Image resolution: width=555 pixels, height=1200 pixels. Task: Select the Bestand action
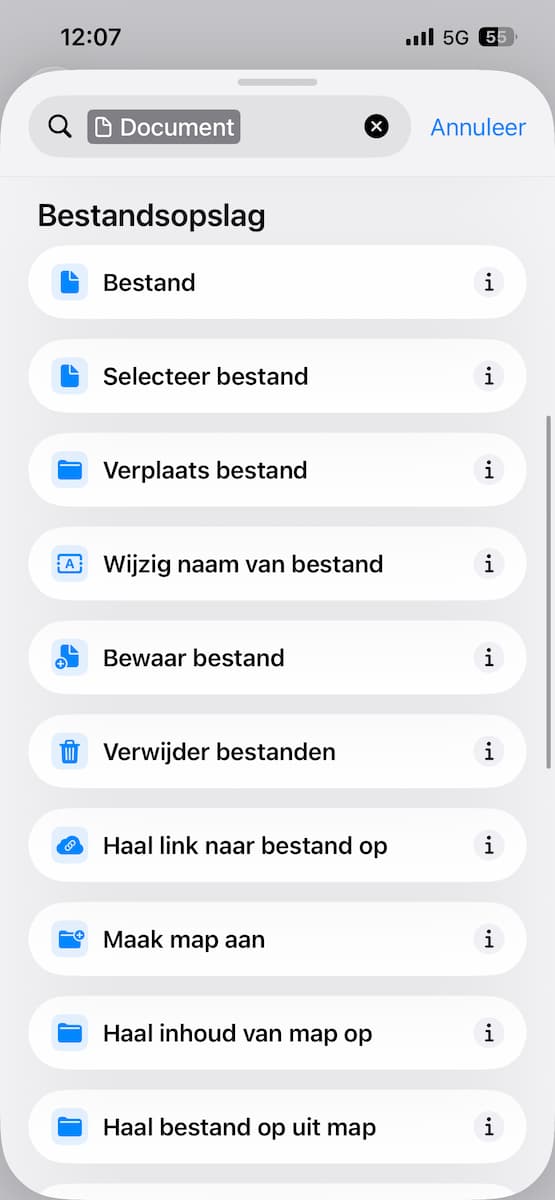[277, 283]
